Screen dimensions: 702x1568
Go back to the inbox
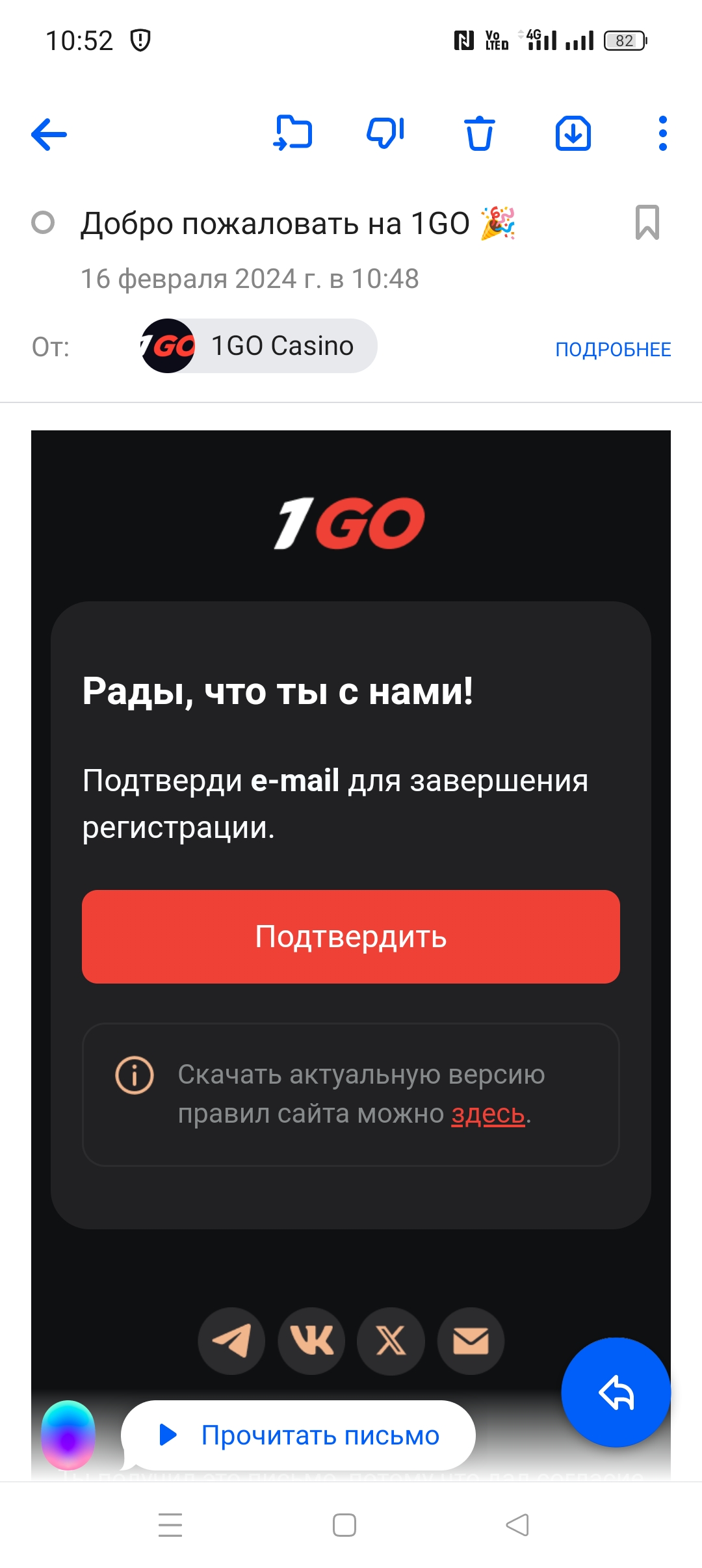click(x=49, y=135)
